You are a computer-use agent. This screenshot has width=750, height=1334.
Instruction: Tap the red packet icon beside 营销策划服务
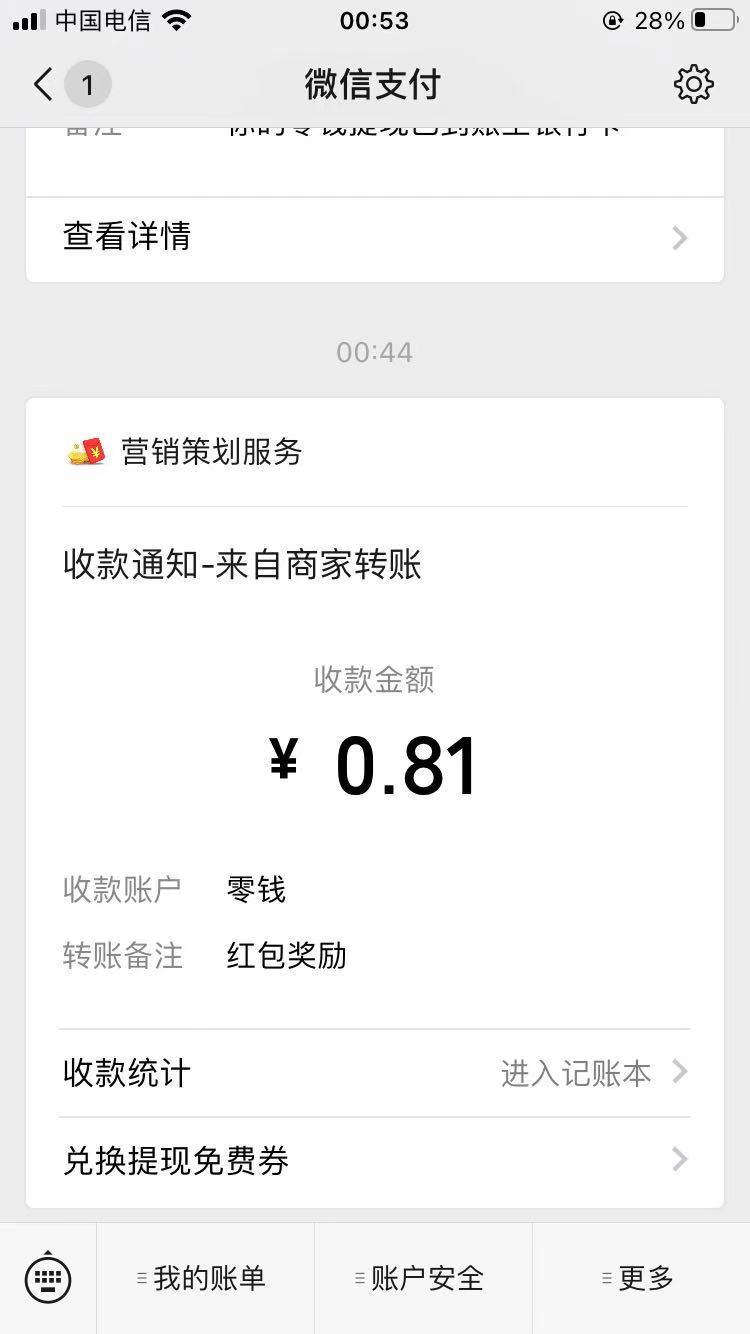point(88,451)
